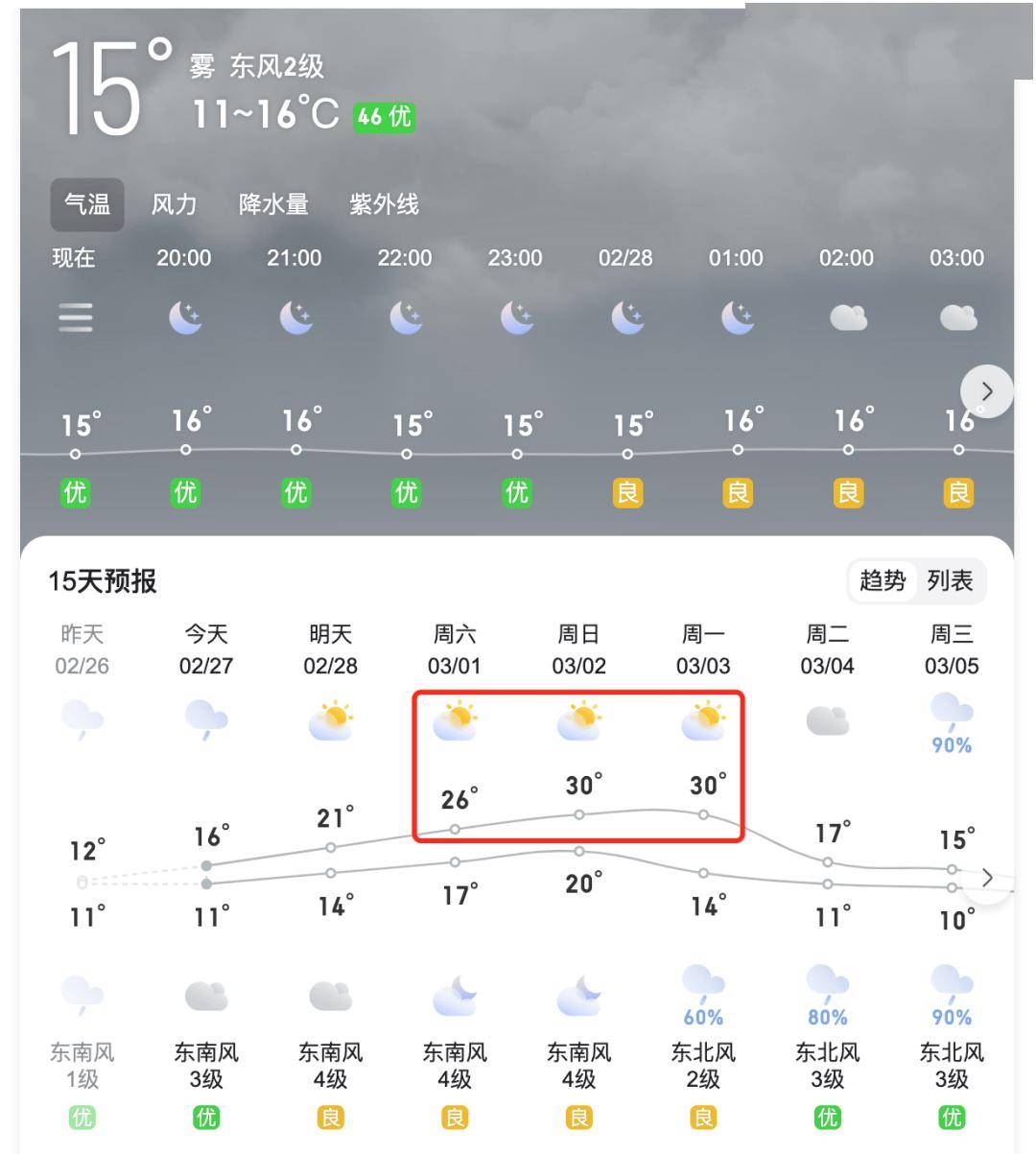Image resolution: width=1036 pixels, height=1154 pixels.
Task: Open 周二 03/04 day forecast
Action: (x=827, y=649)
